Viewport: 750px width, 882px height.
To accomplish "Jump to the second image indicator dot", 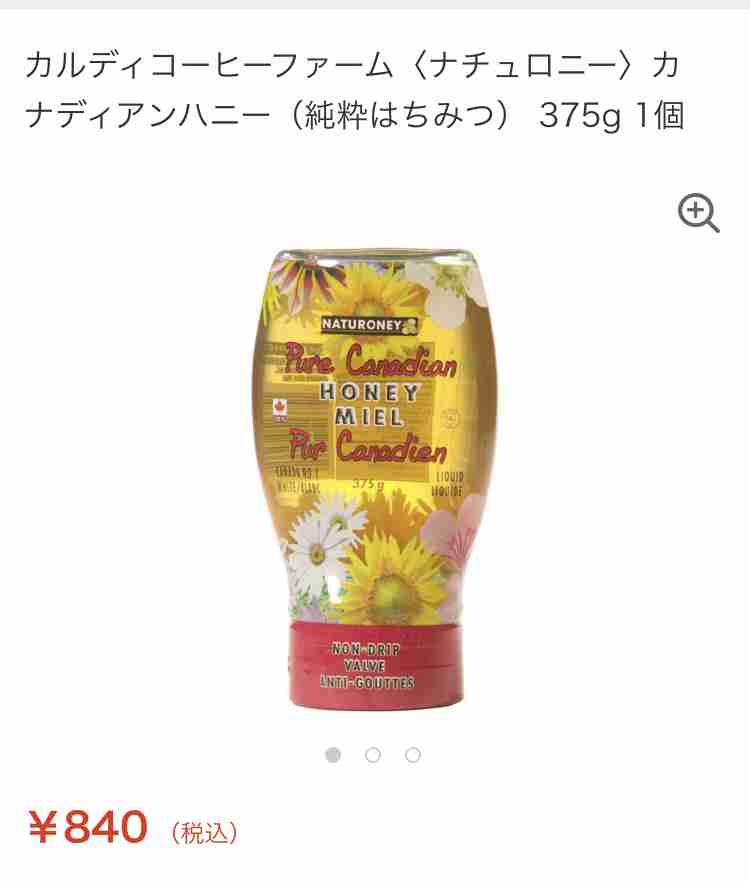I will (x=373, y=755).
